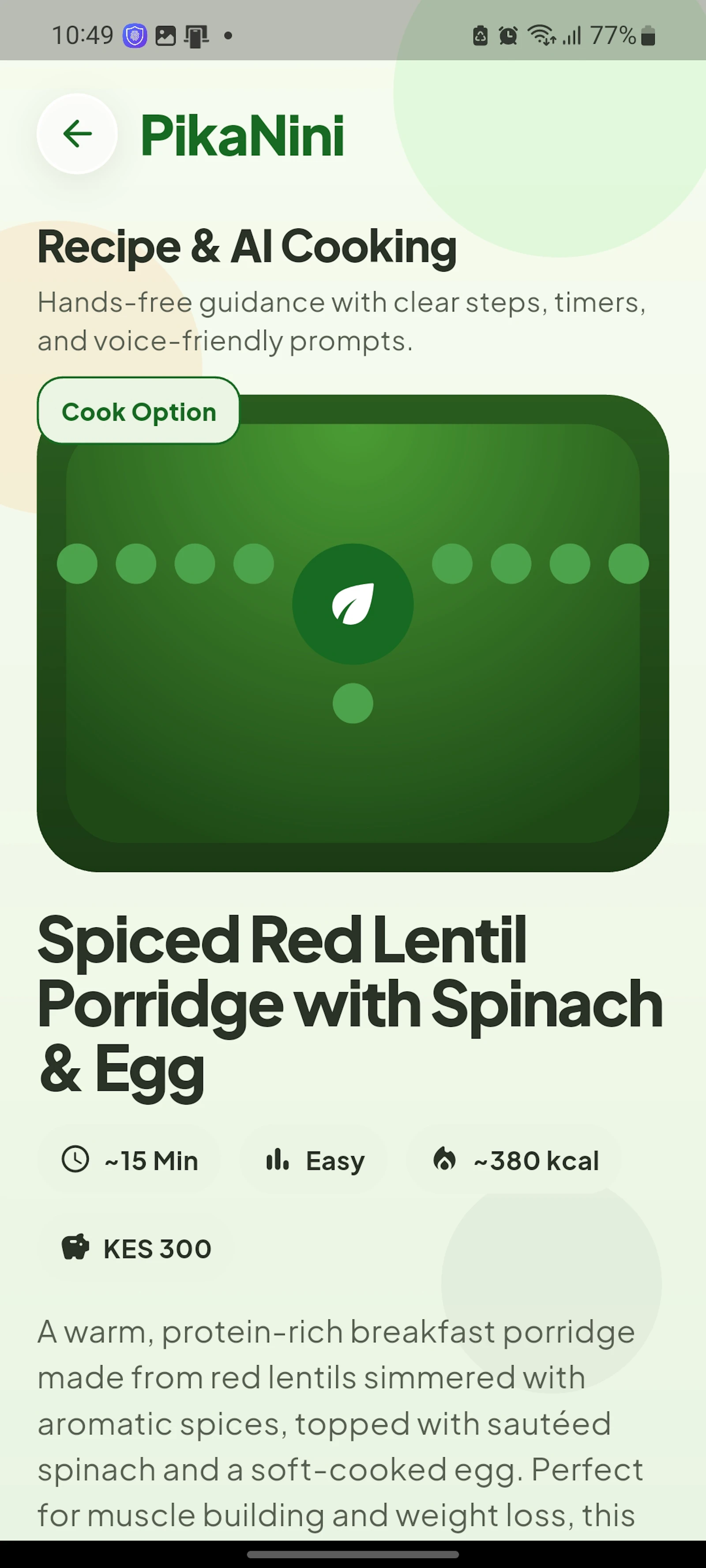706x1568 pixels.
Task: Go back using the arrow button
Action: coord(77,134)
